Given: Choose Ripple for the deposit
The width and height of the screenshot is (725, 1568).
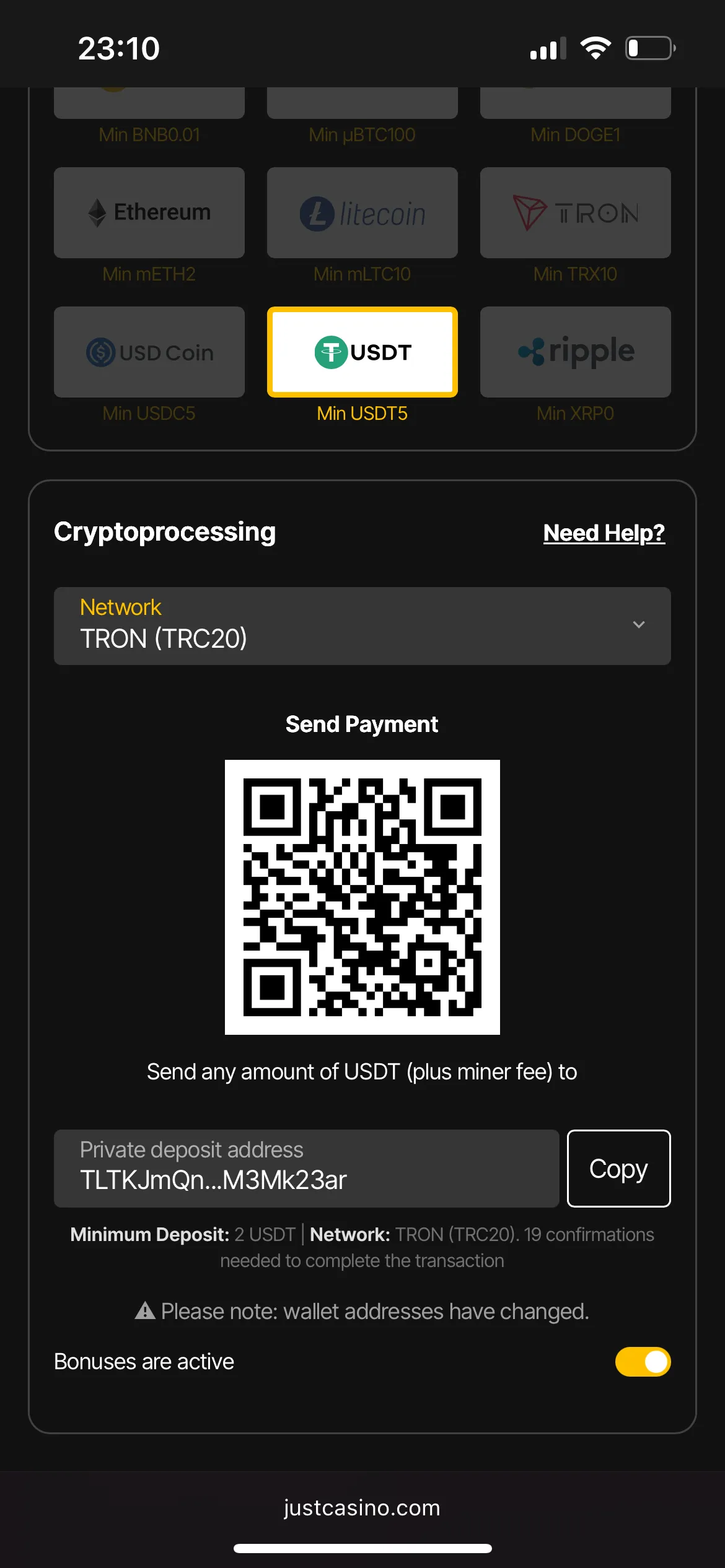Looking at the screenshot, I should 575,352.
